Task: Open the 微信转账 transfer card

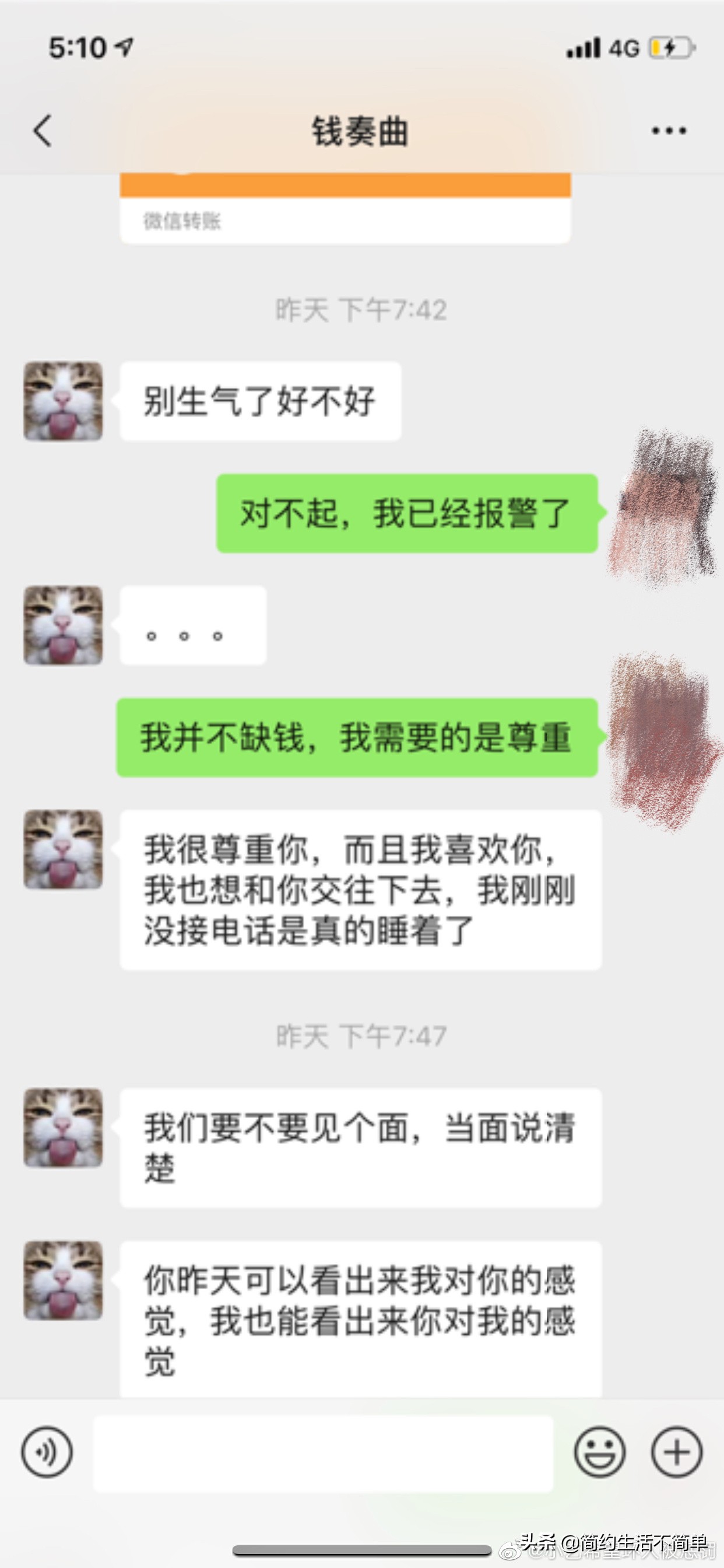Action: click(347, 210)
